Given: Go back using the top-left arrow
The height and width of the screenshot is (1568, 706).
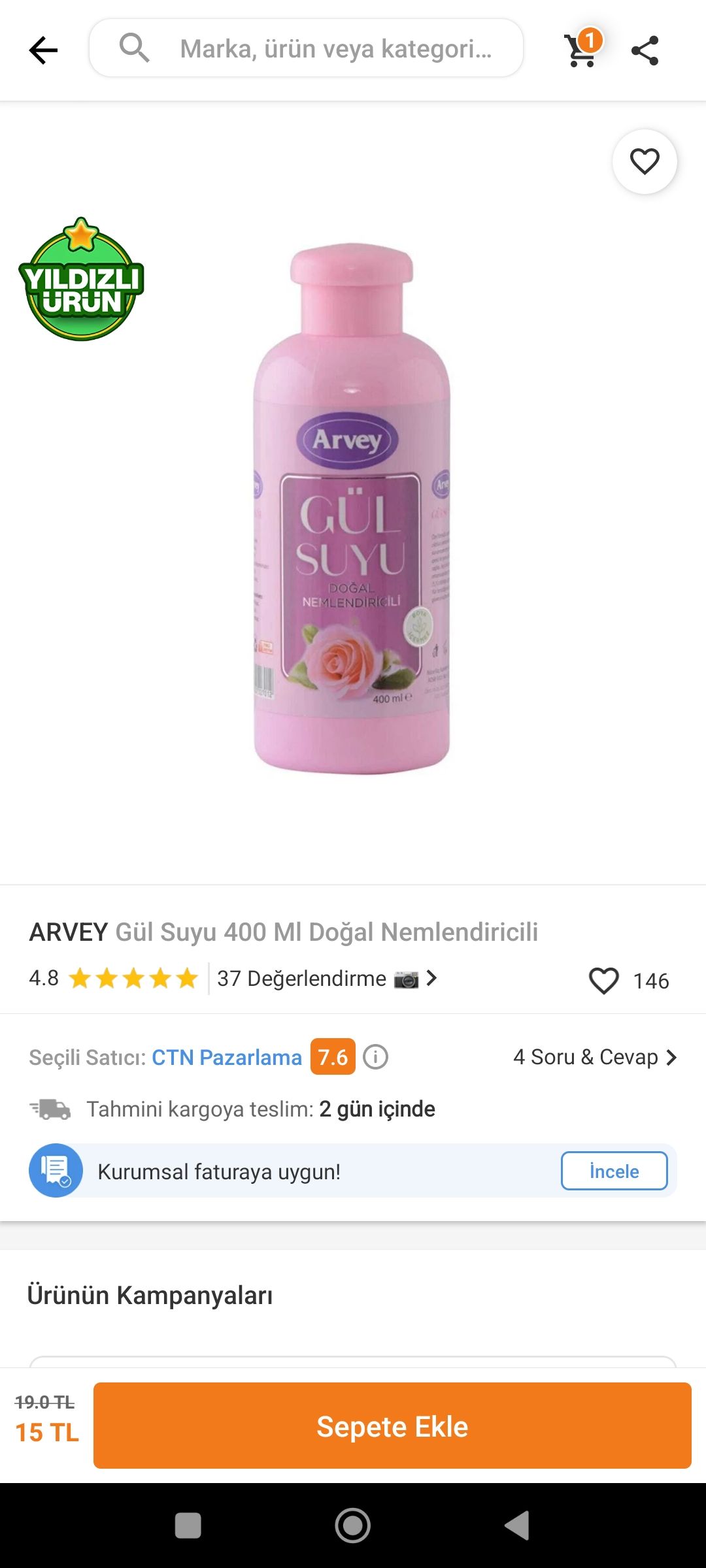Looking at the screenshot, I should [x=44, y=50].
